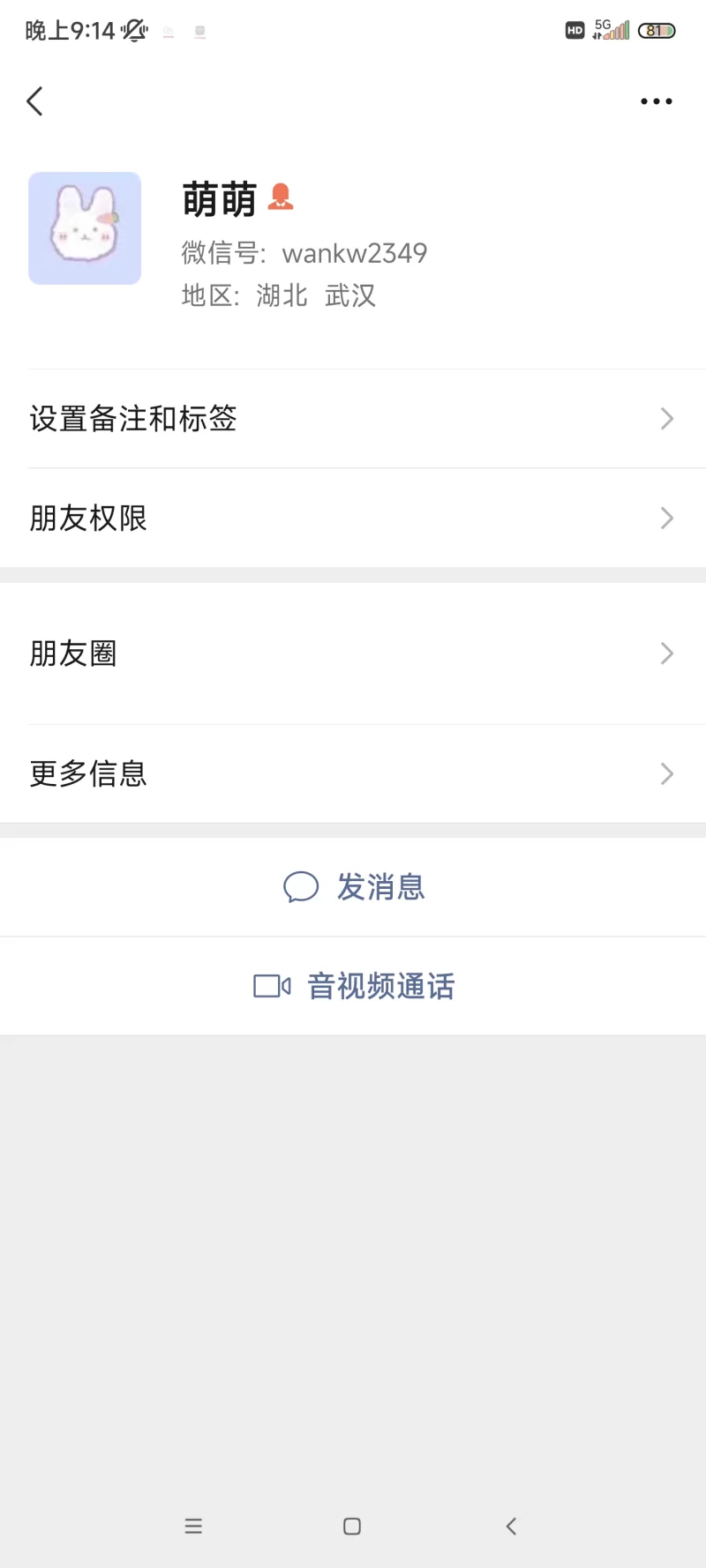Open 朋友权限 settings

tap(353, 519)
